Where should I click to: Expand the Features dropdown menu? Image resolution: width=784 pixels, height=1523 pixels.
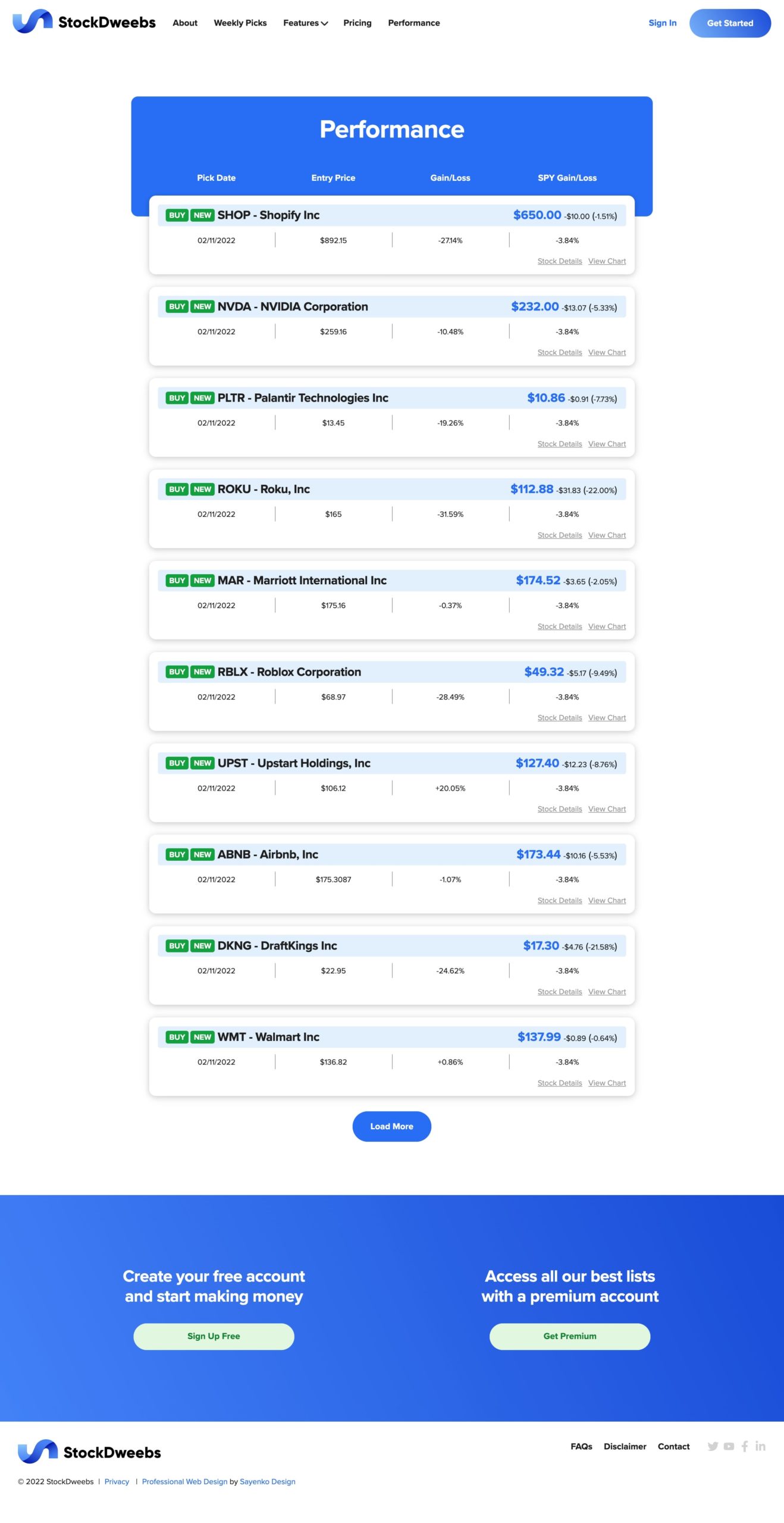point(305,23)
